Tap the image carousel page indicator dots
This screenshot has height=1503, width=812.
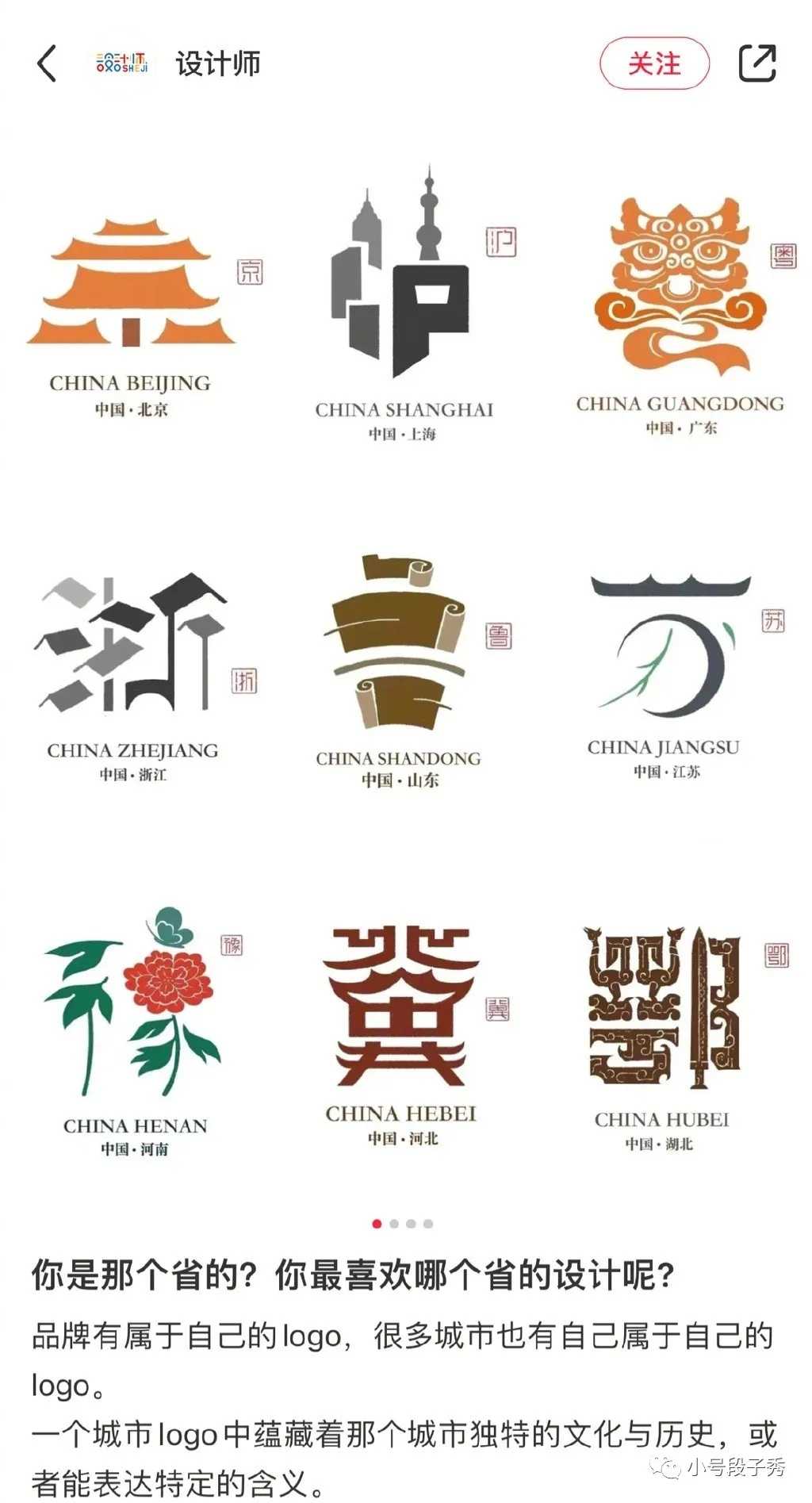coord(403,1223)
